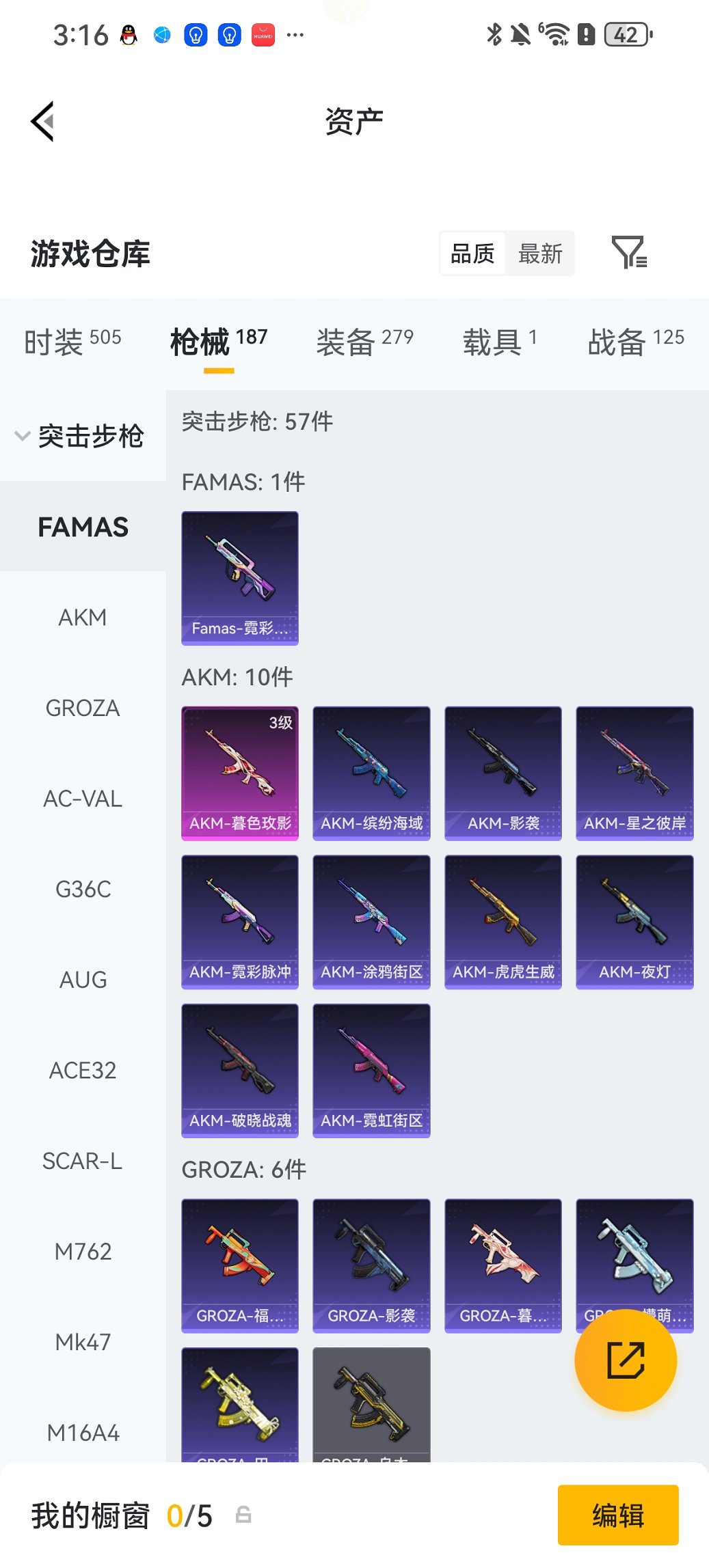
Task: Jump to AKM in the side list
Action: tap(83, 618)
